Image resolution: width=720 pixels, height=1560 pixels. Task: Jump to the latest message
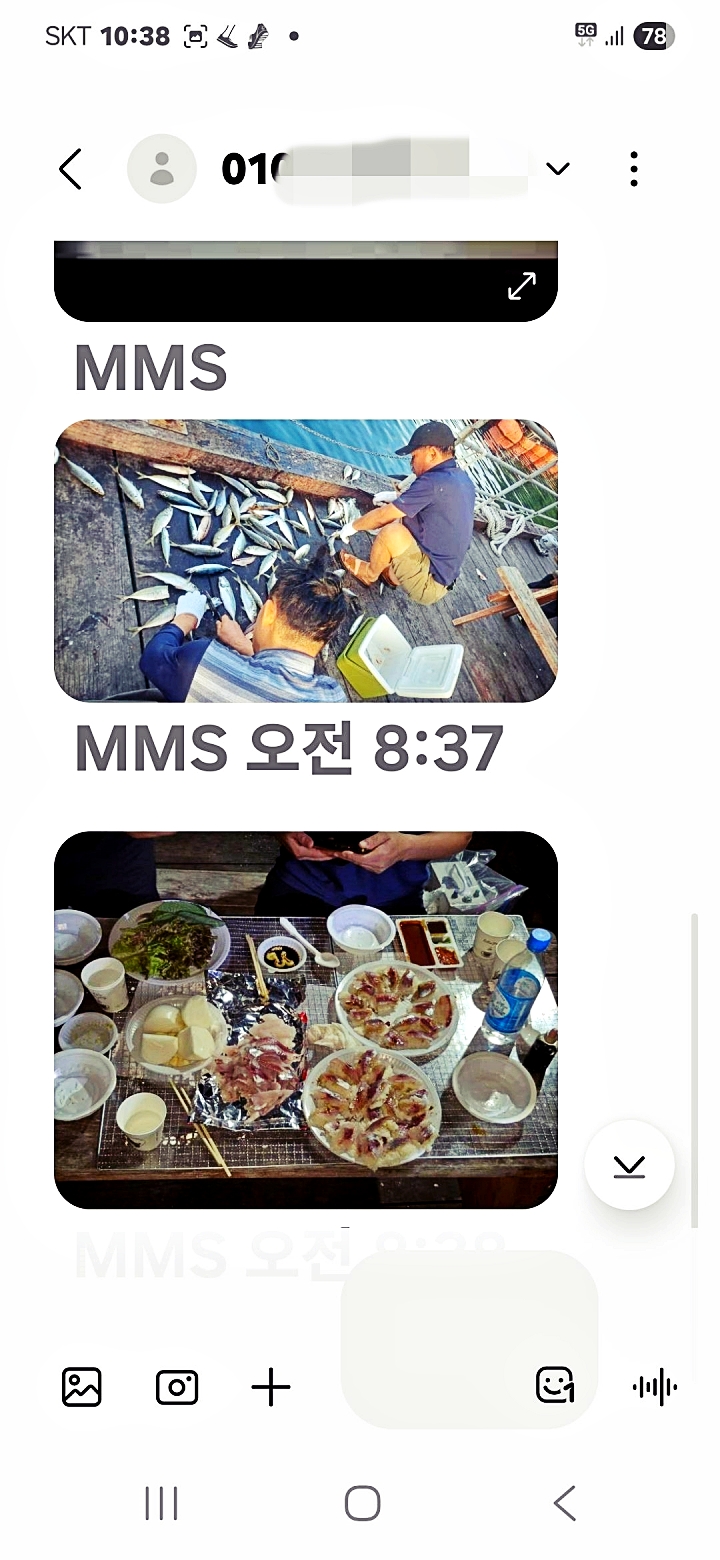pyautogui.click(x=630, y=1165)
